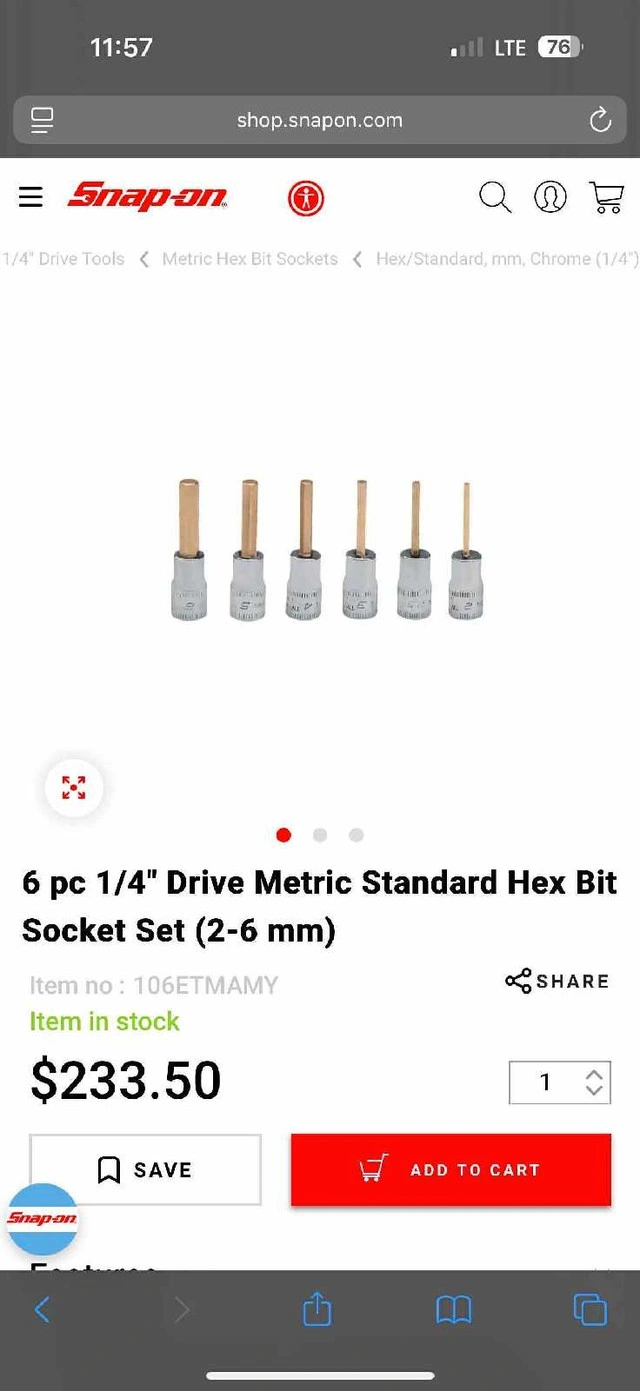Open Hex/Standard, mm, Chrome breadcrumb
The height and width of the screenshot is (1391, 640).
point(506,259)
